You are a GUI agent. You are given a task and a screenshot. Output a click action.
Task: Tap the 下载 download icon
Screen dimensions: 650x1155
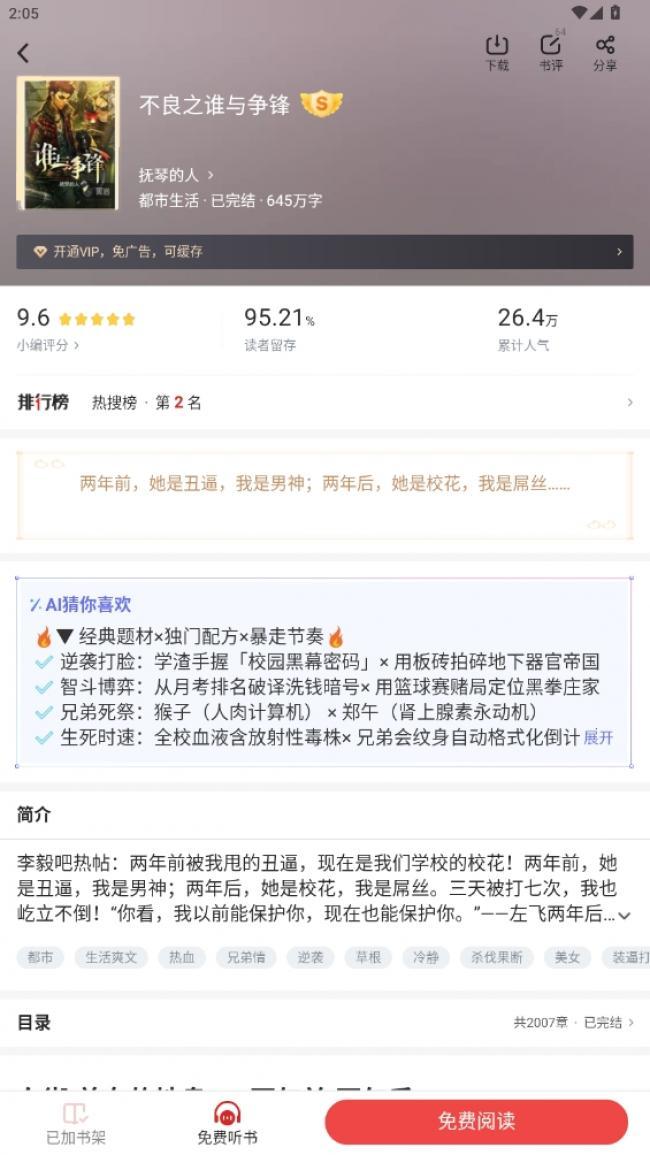497,52
